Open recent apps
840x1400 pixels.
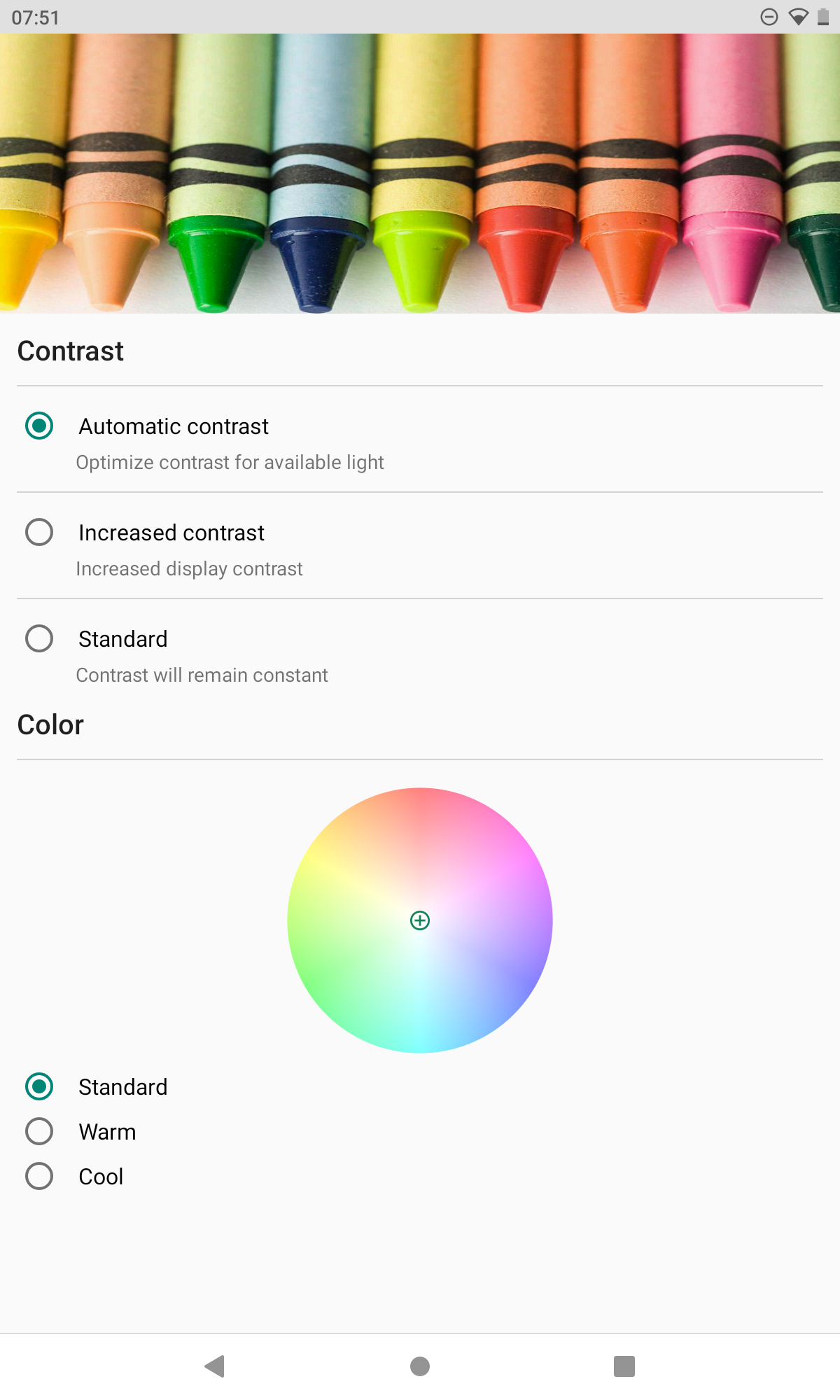coord(624,1366)
